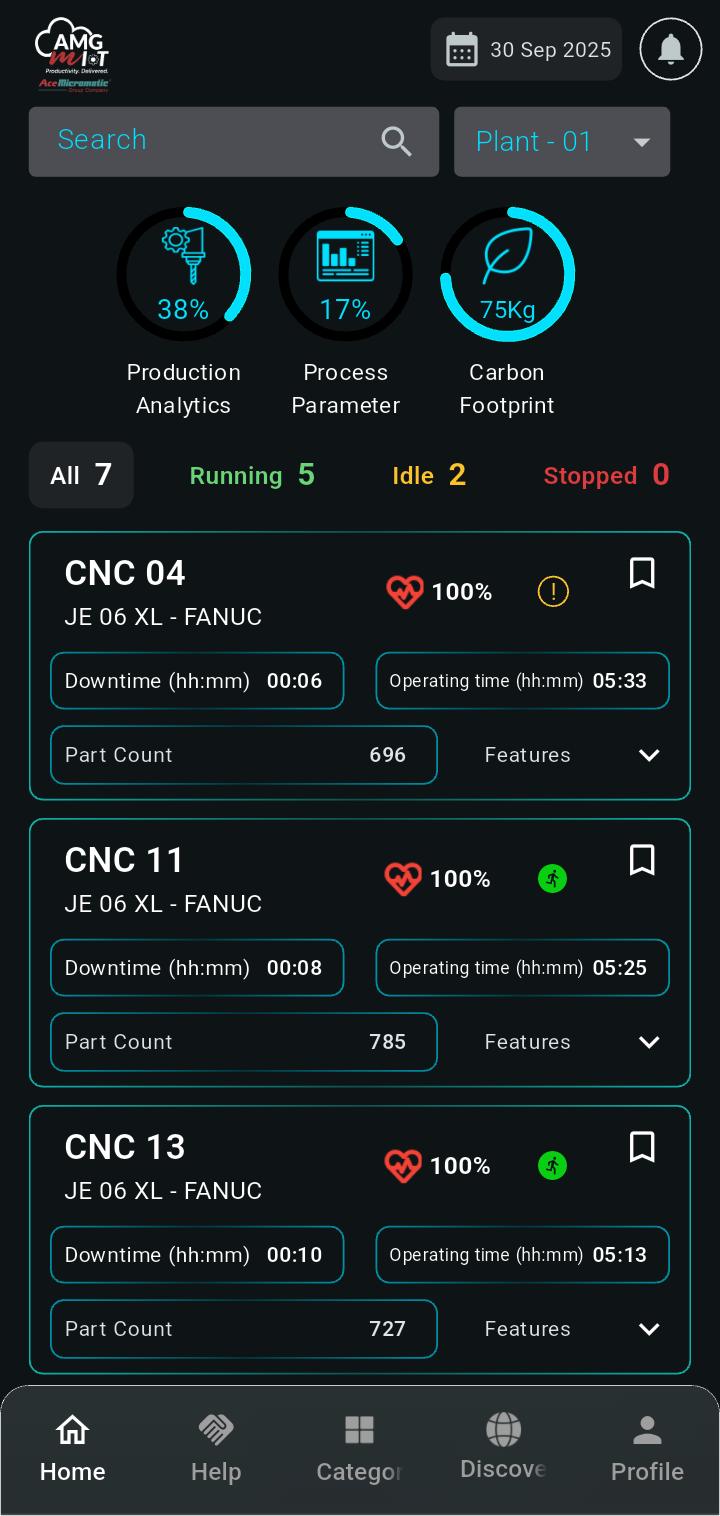The image size is (720, 1516).
Task: Switch to the Profile tab
Action: click(647, 1449)
